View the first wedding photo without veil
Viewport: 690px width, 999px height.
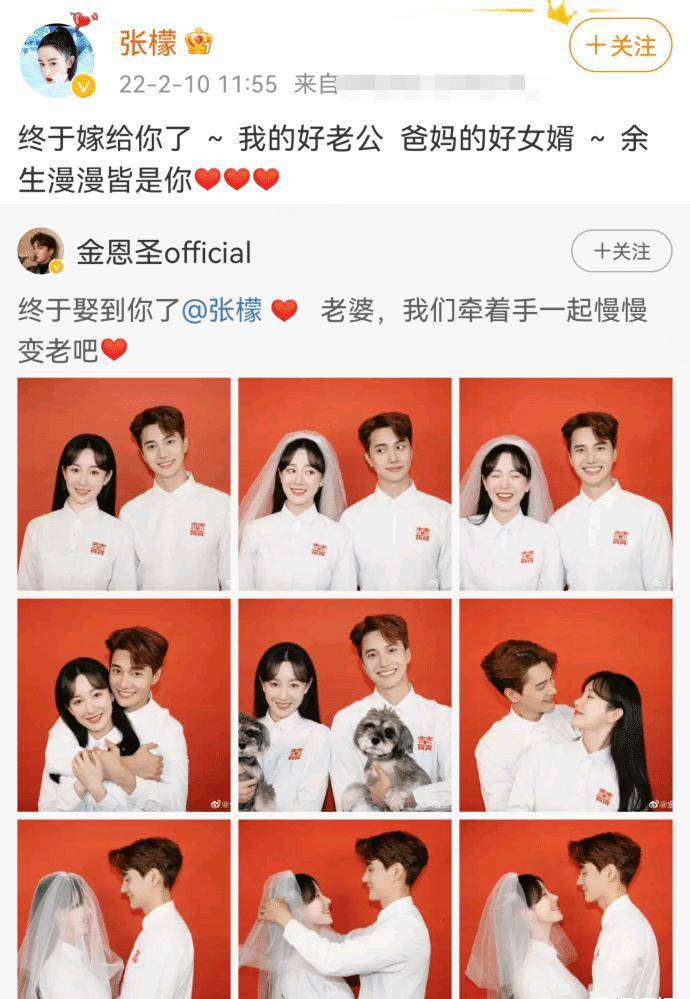[x=124, y=484]
